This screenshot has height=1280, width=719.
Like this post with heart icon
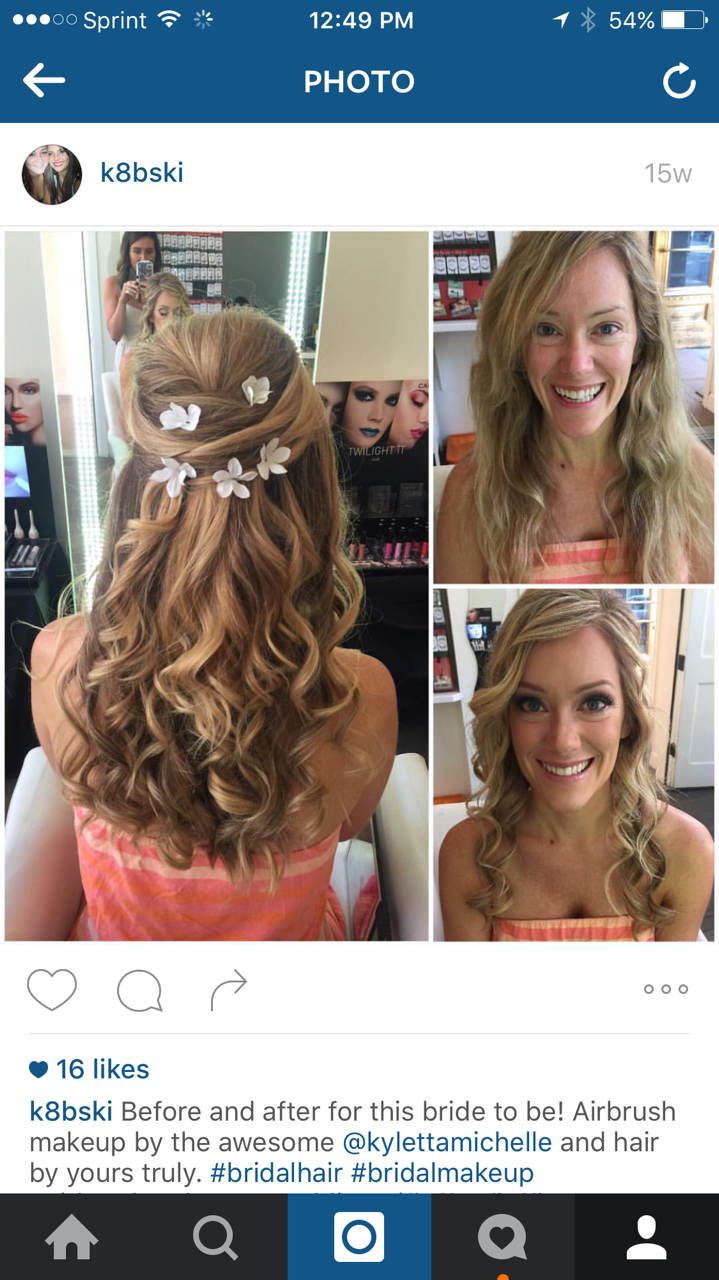[52, 990]
